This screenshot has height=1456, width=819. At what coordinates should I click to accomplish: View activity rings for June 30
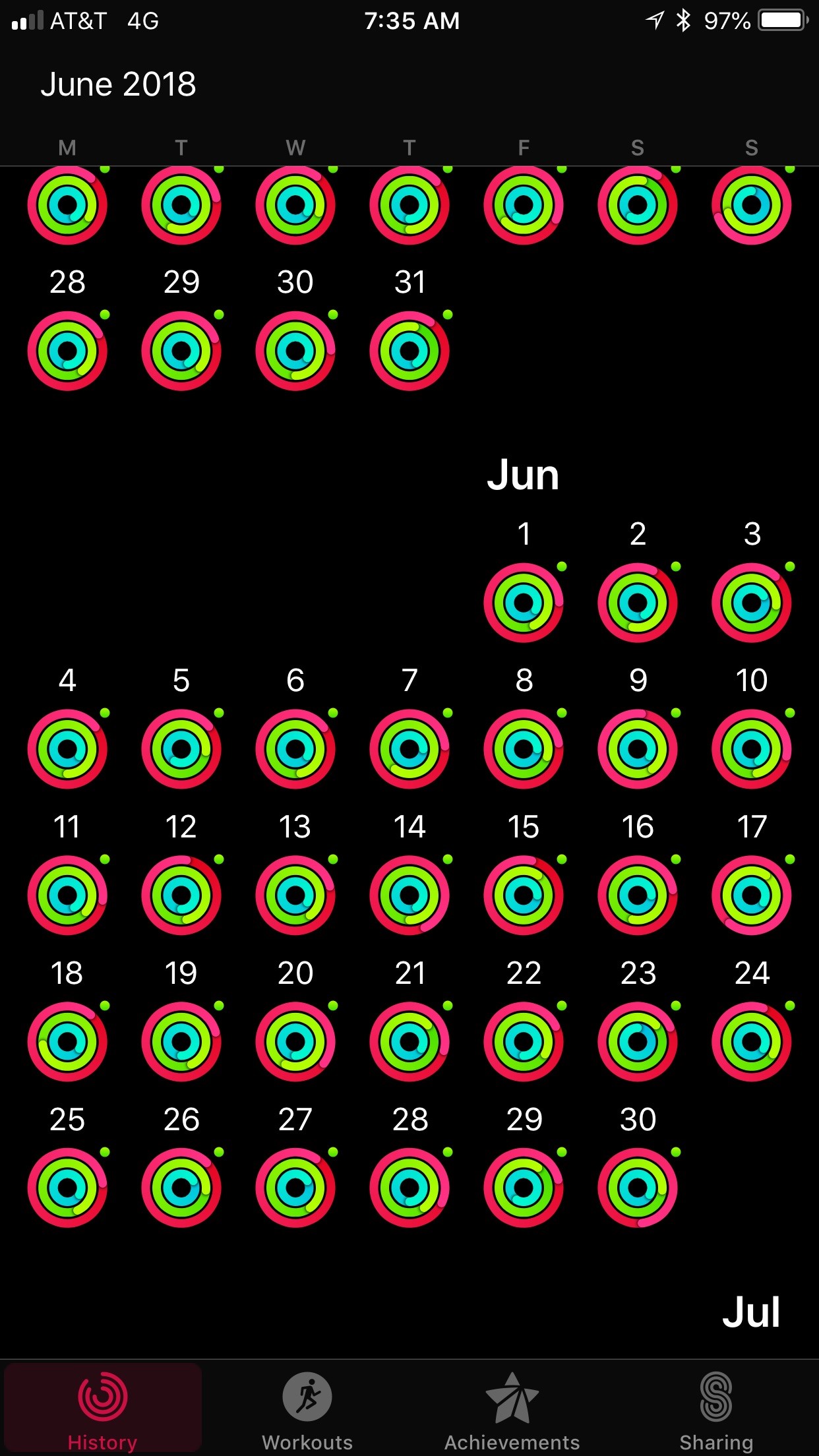638,1188
